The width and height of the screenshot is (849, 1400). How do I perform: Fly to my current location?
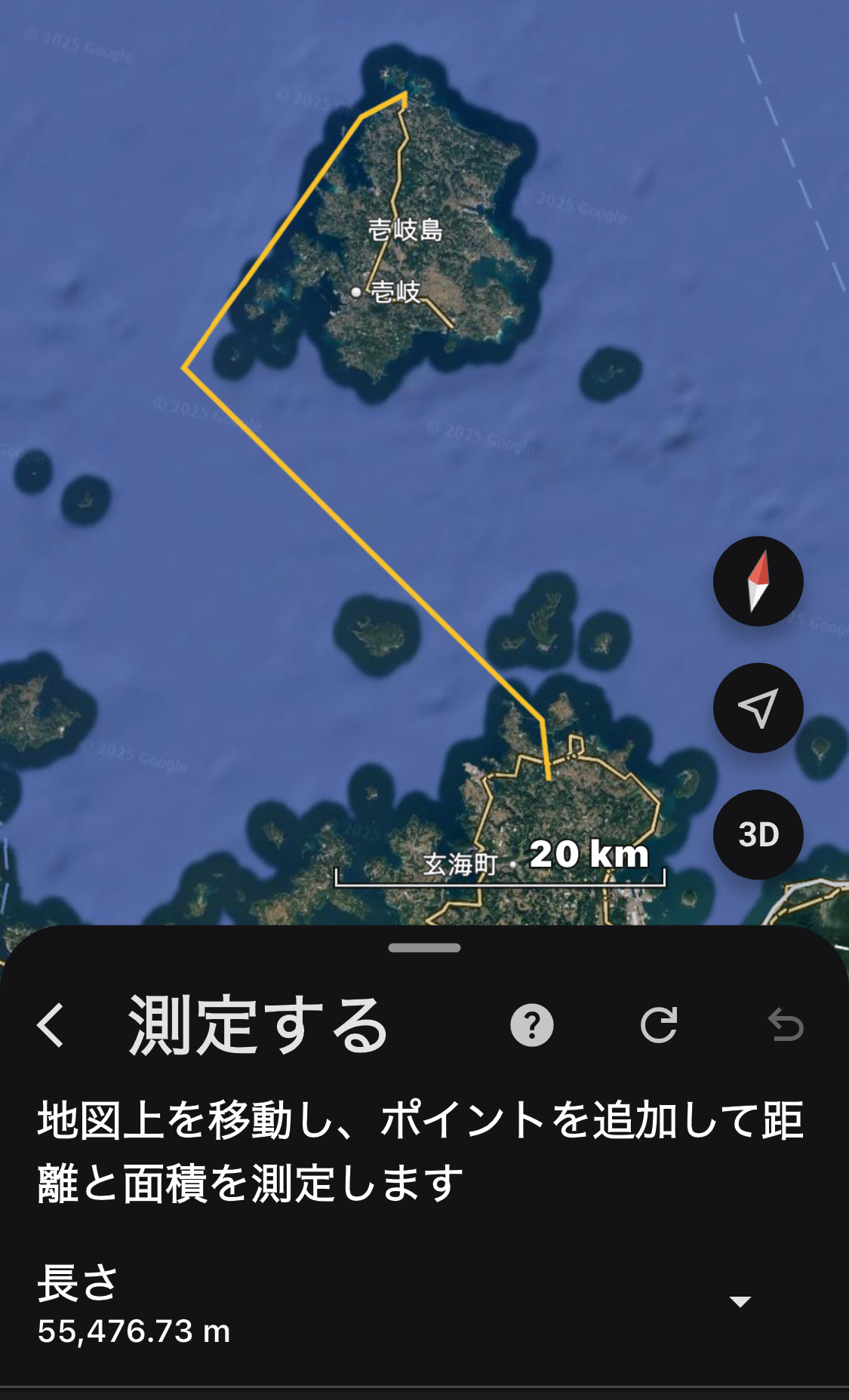click(x=758, y=708)
